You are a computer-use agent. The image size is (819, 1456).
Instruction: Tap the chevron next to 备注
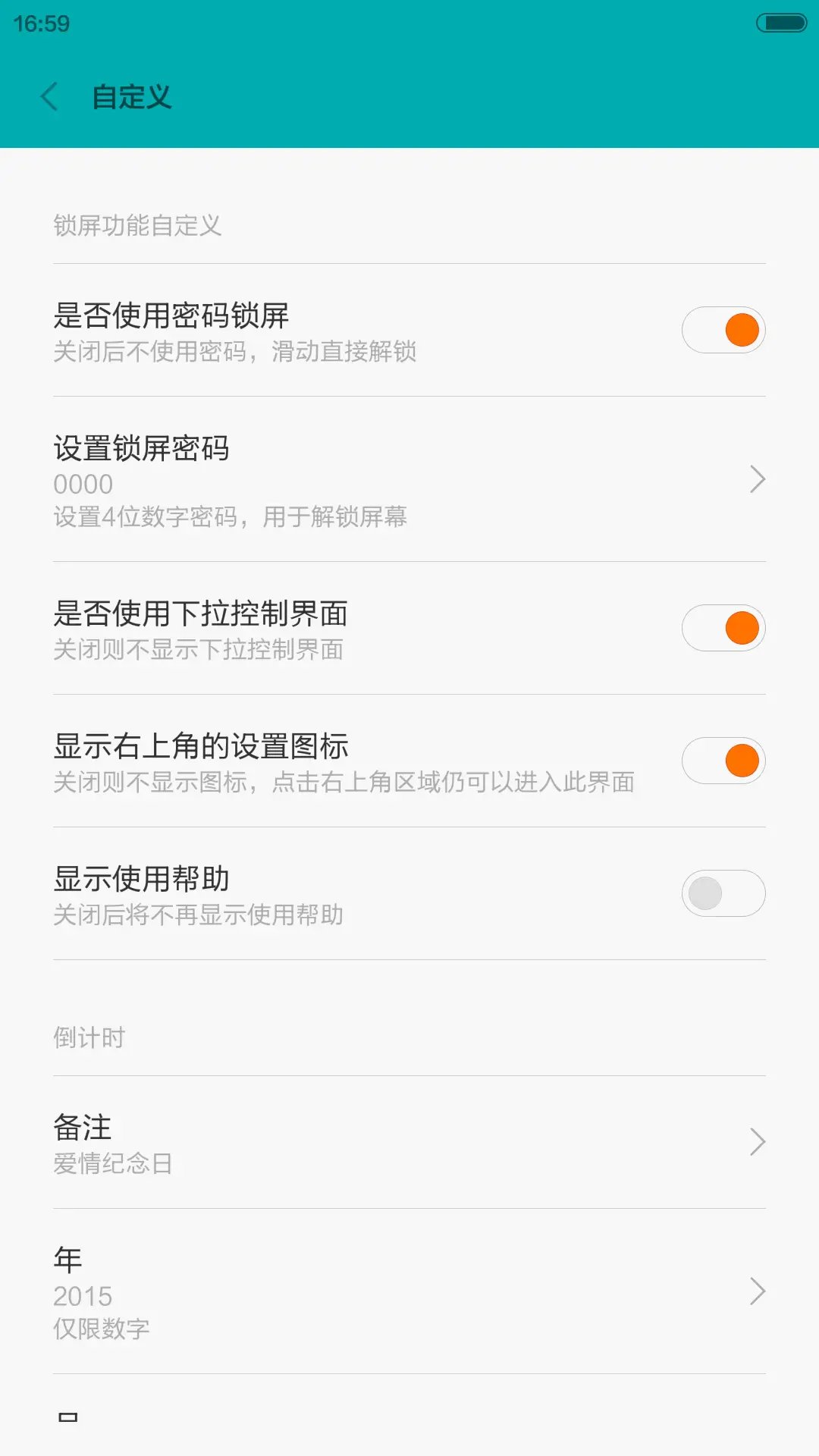click(758, 1141)
